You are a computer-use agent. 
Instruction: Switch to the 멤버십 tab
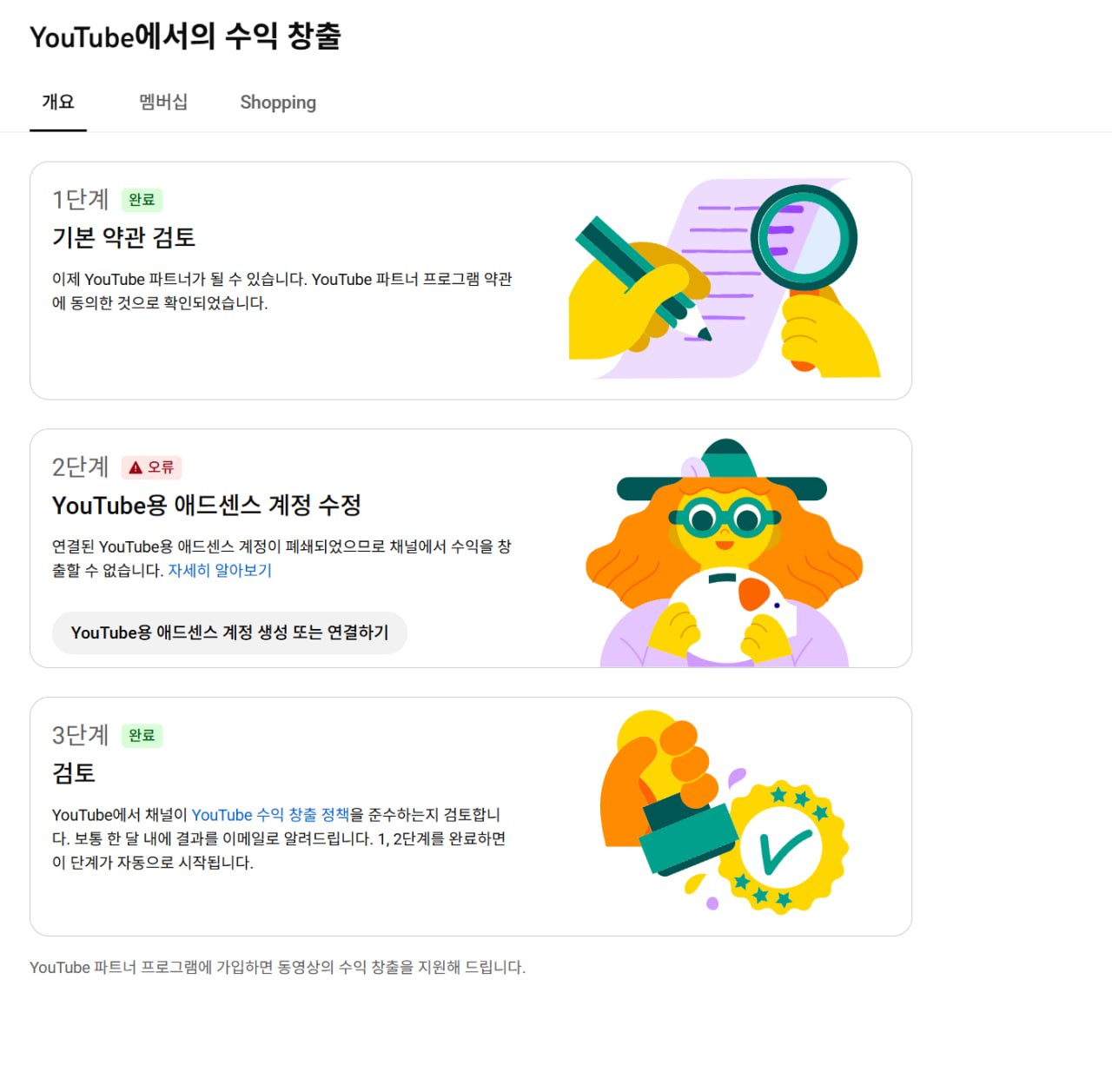point(163,103)
